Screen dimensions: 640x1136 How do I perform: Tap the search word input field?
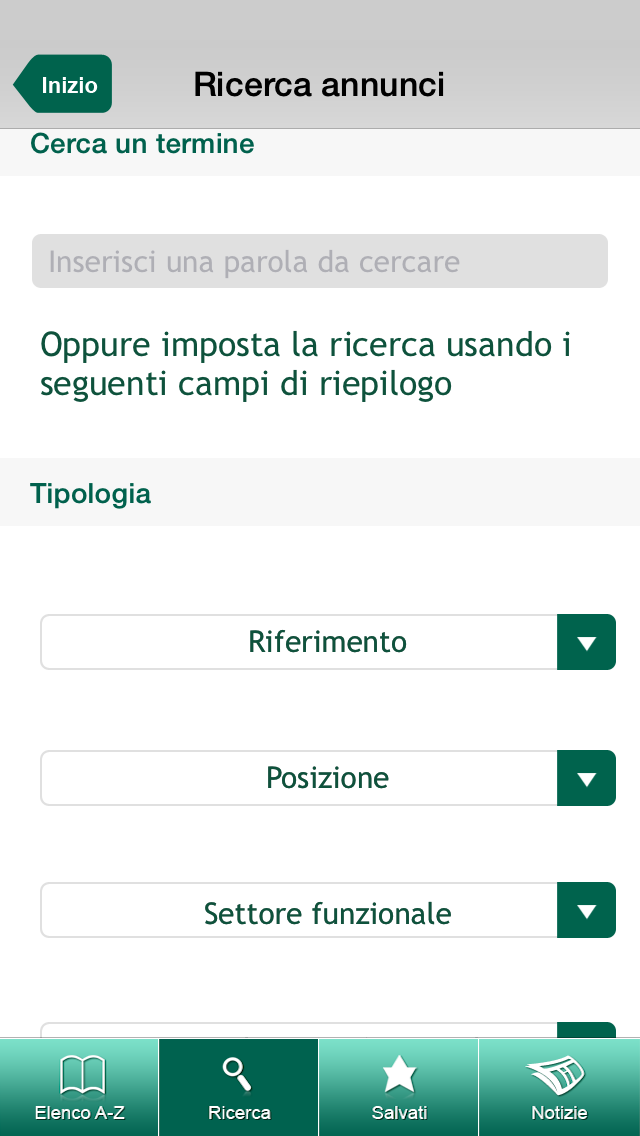[x=320, y=261]
